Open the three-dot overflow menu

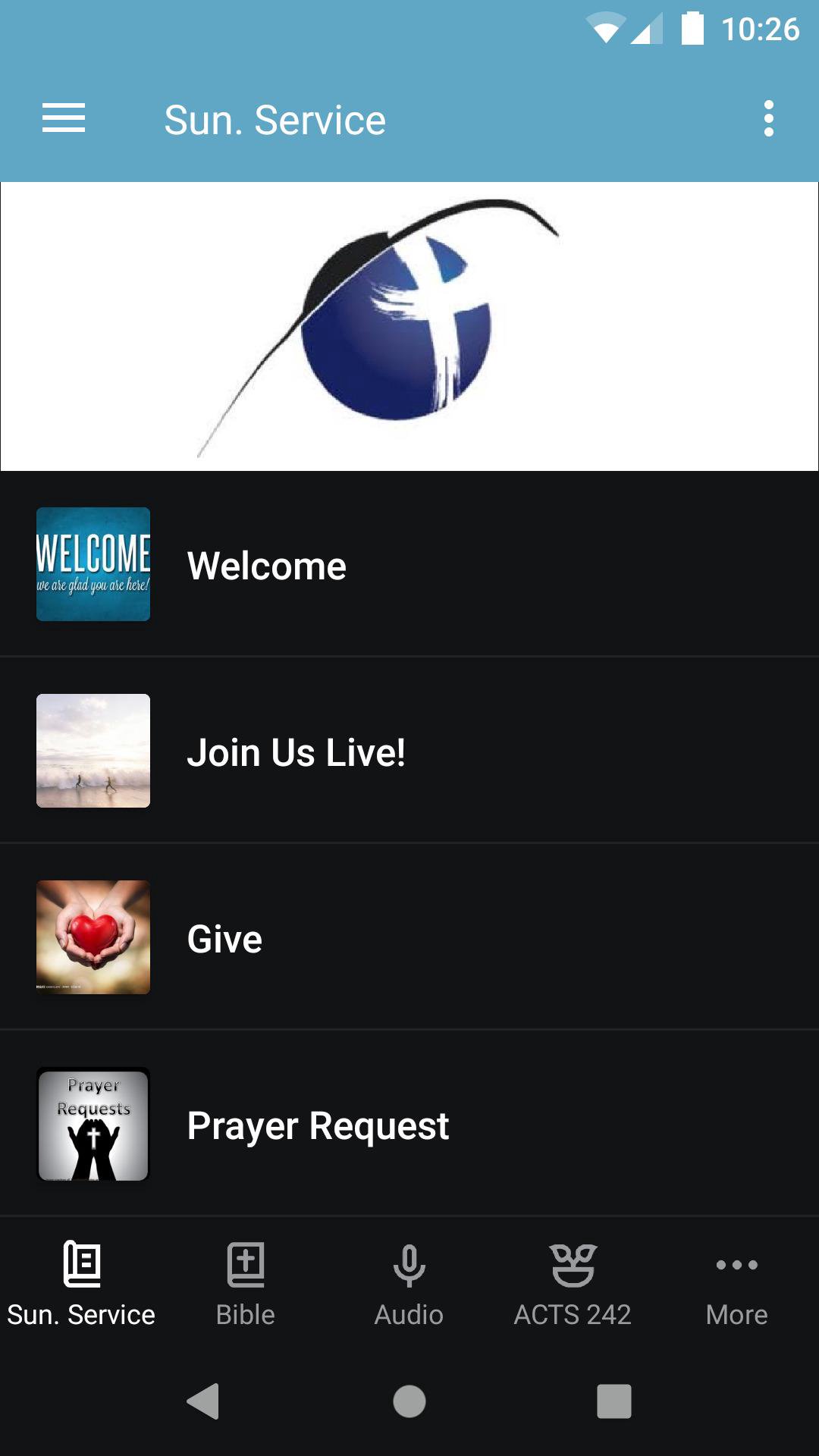[768, 119]
